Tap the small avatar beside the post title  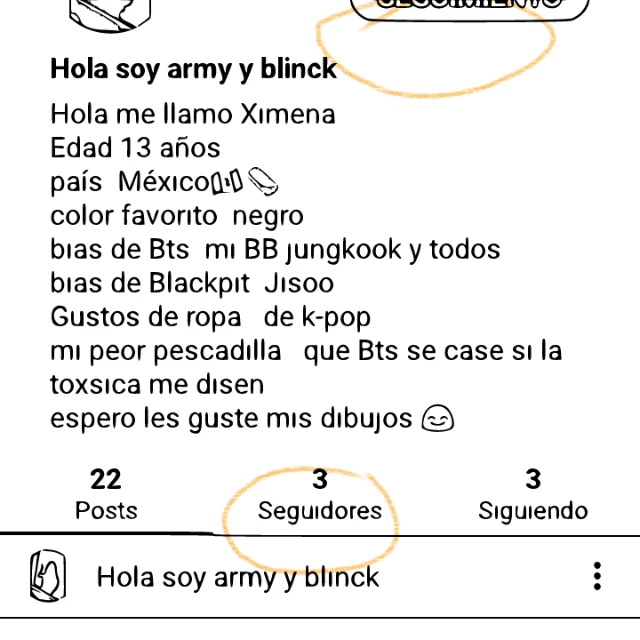coord(48,576)
